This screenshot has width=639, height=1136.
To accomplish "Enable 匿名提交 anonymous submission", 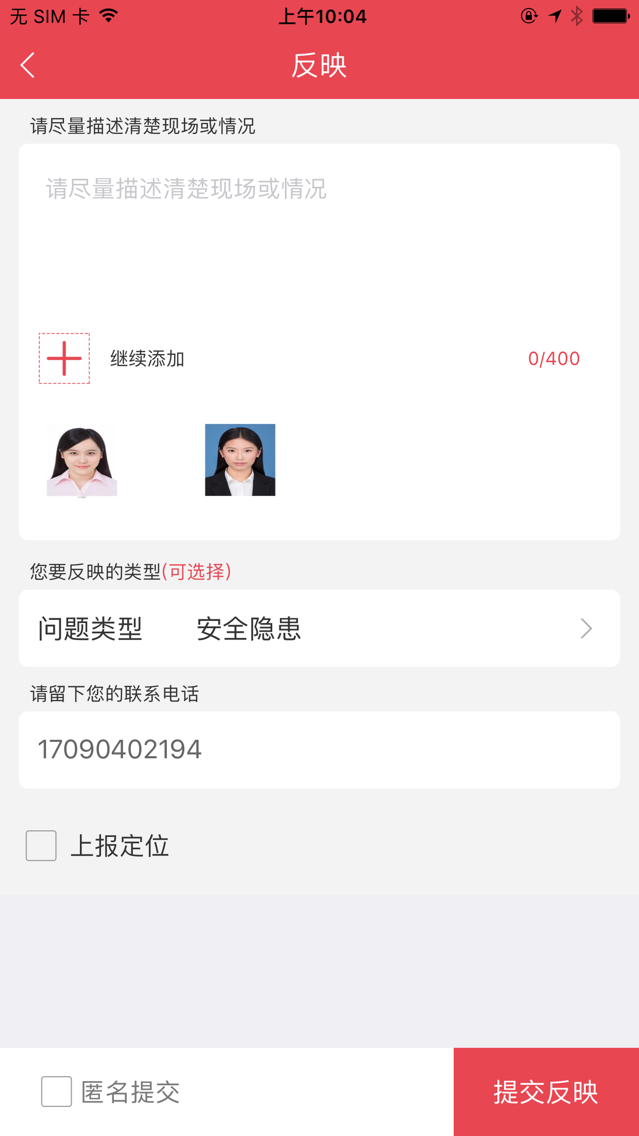I will pyautogui.click(x=57, y=1091).
